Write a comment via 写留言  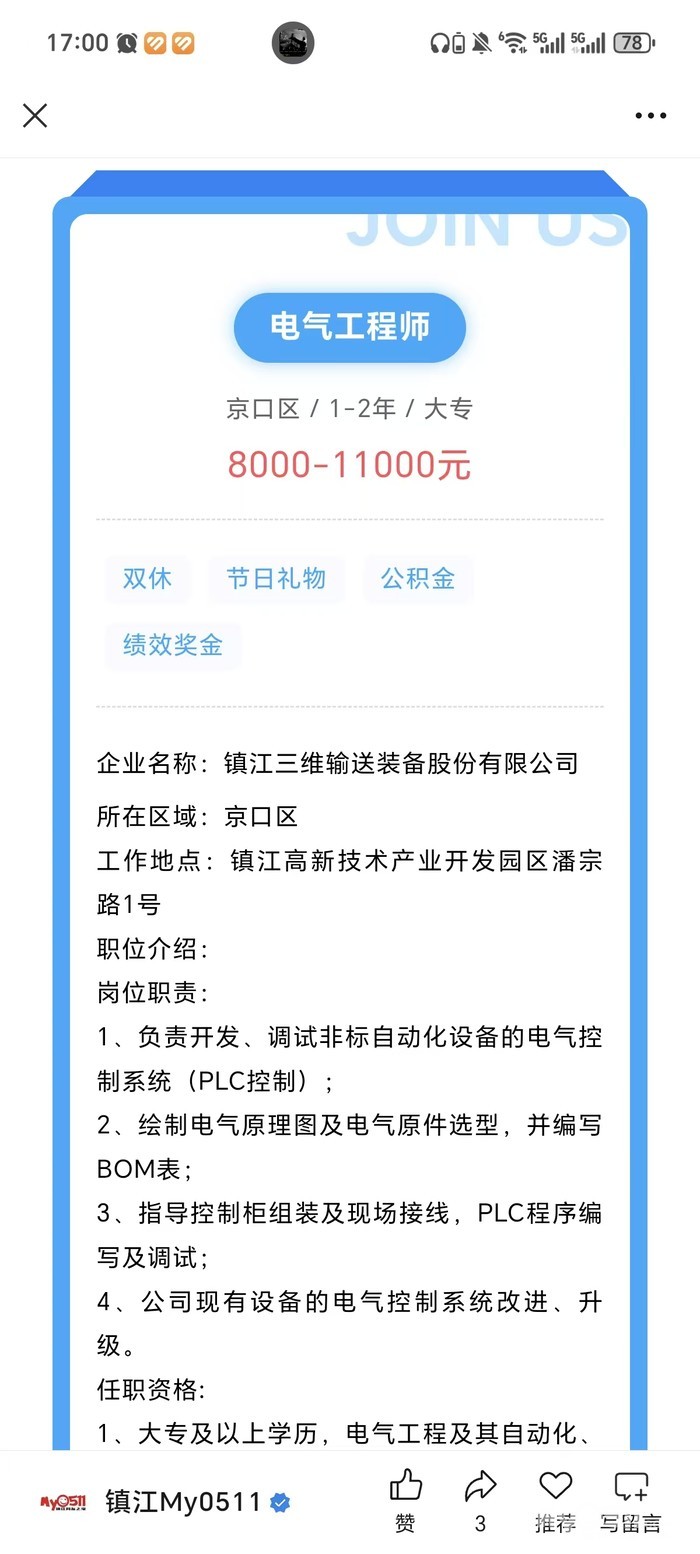631,1499
